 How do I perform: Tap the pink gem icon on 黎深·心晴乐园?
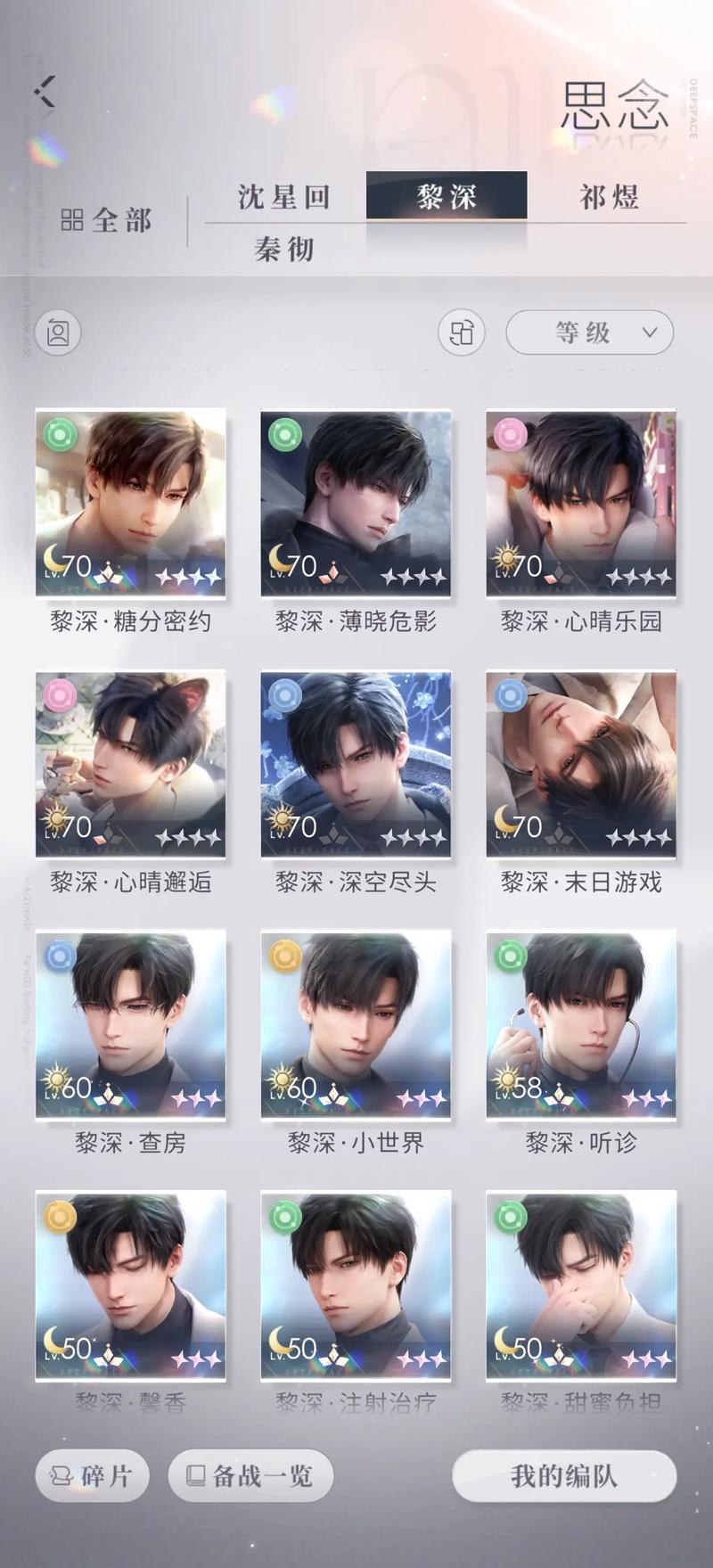(510, 434)
